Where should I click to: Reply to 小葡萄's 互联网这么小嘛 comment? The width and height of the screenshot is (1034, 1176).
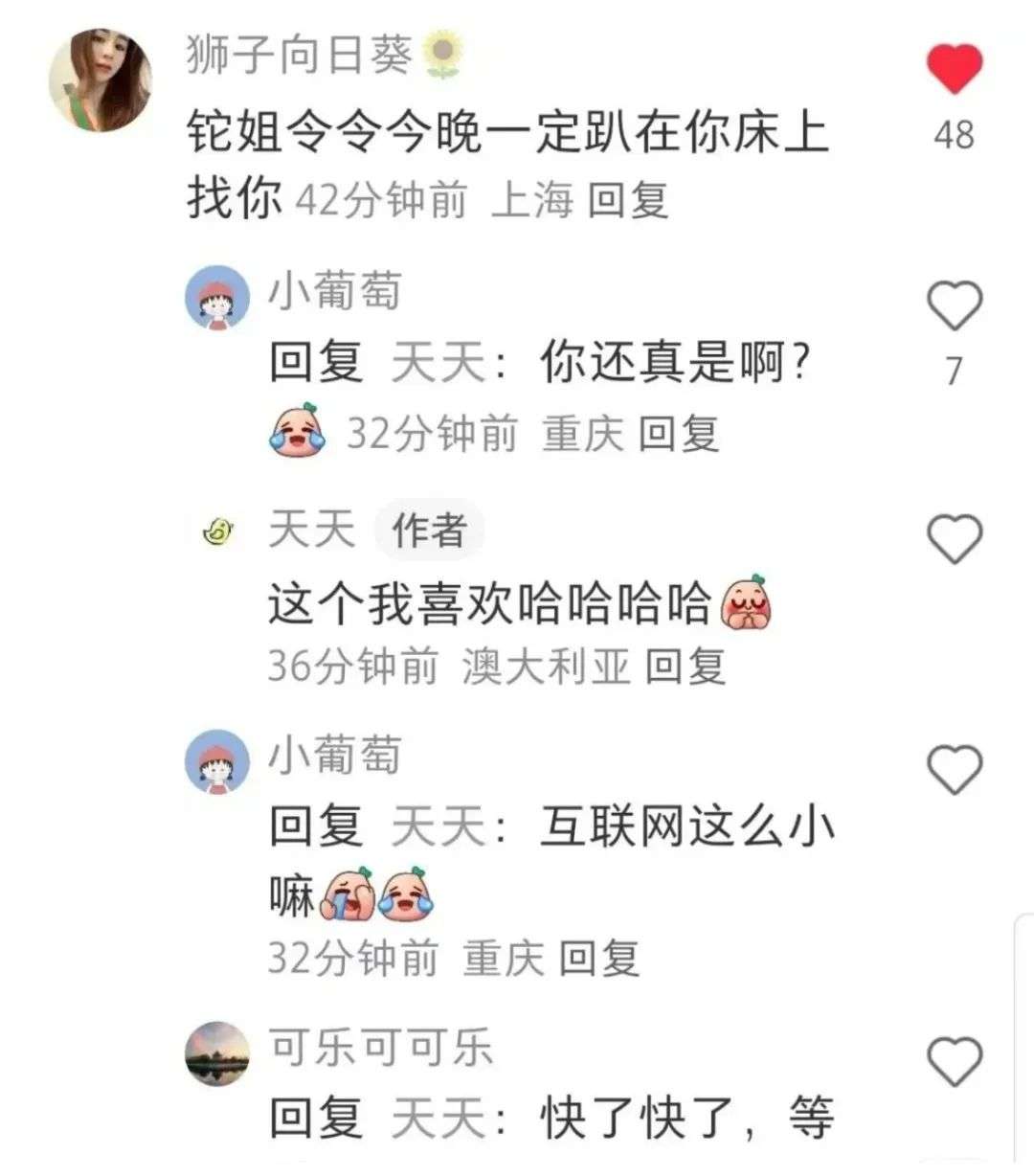tap(599, 958)
